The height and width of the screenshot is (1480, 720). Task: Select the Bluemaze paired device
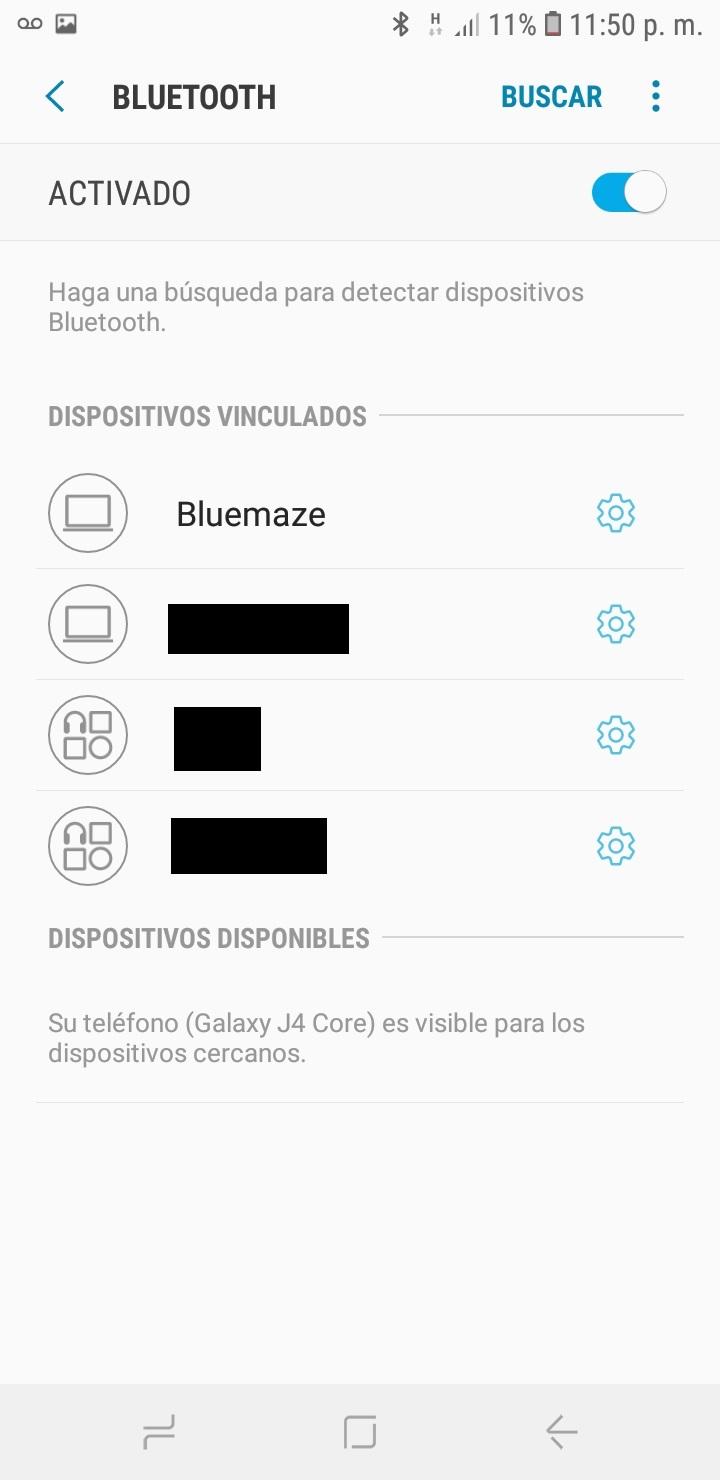[x=250, y=513]
